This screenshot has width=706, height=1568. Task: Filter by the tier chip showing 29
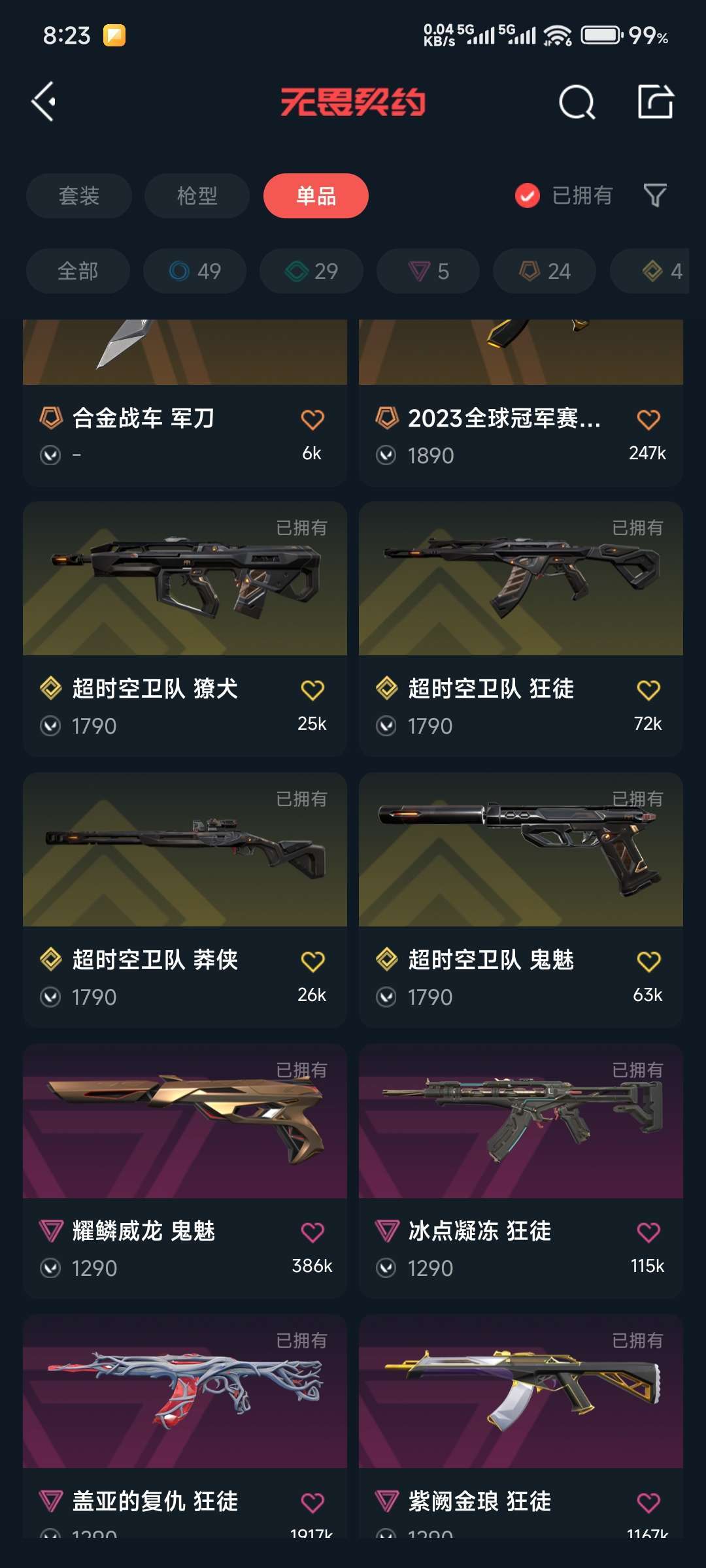(x=311, y=271)
